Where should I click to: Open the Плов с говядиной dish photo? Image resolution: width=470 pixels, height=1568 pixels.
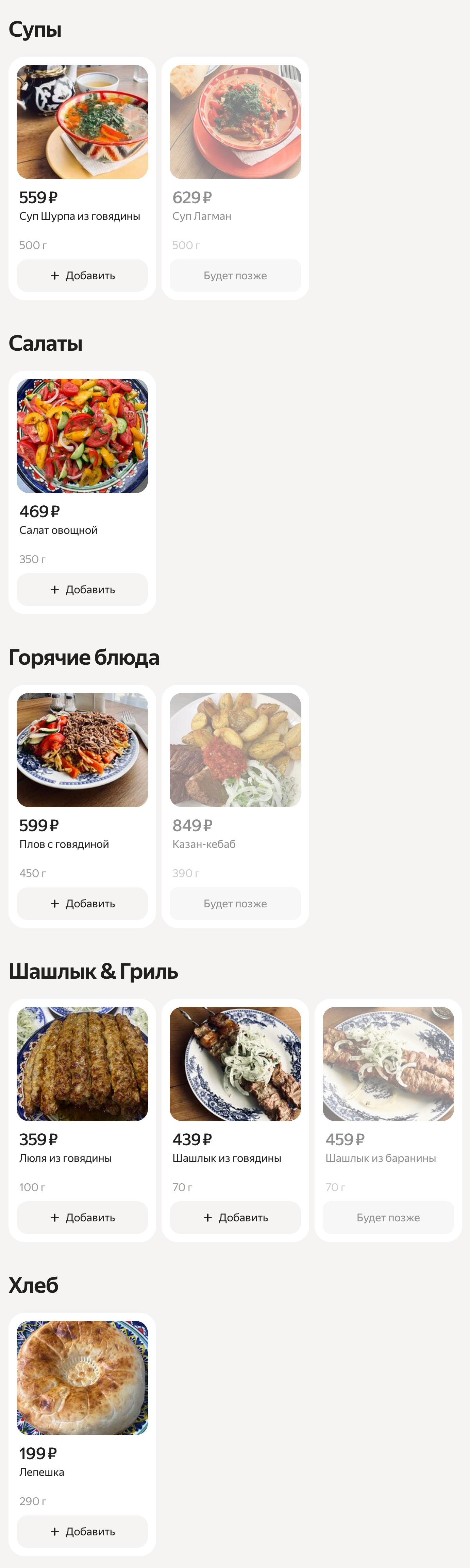coord(82,750)
